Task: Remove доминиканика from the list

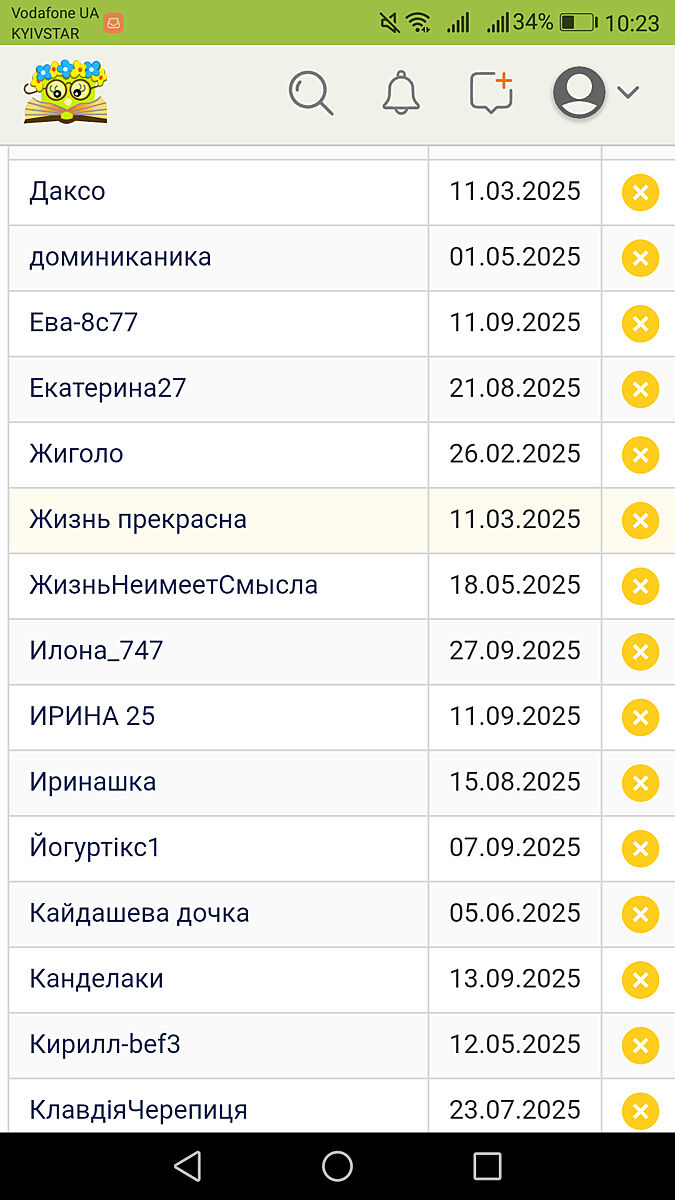Action: [x=640, y=258]
